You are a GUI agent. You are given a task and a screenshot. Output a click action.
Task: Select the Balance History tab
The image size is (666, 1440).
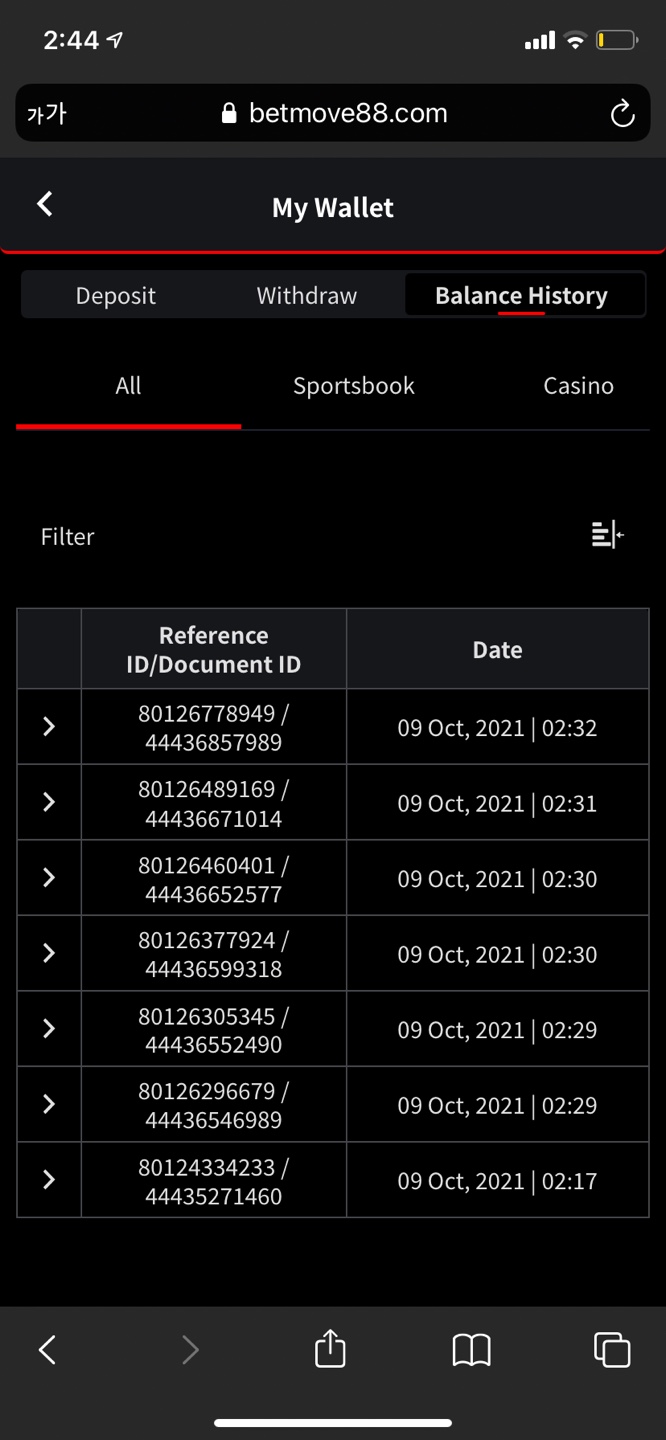[x=521, y=296]
